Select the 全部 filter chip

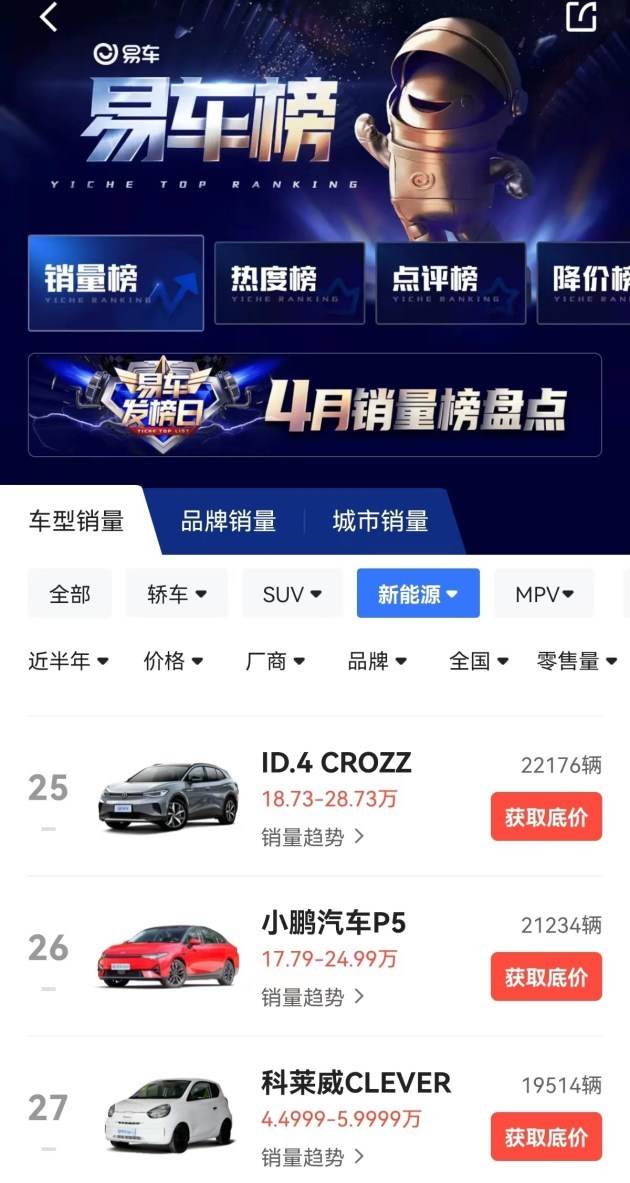[x=69, y=594]
